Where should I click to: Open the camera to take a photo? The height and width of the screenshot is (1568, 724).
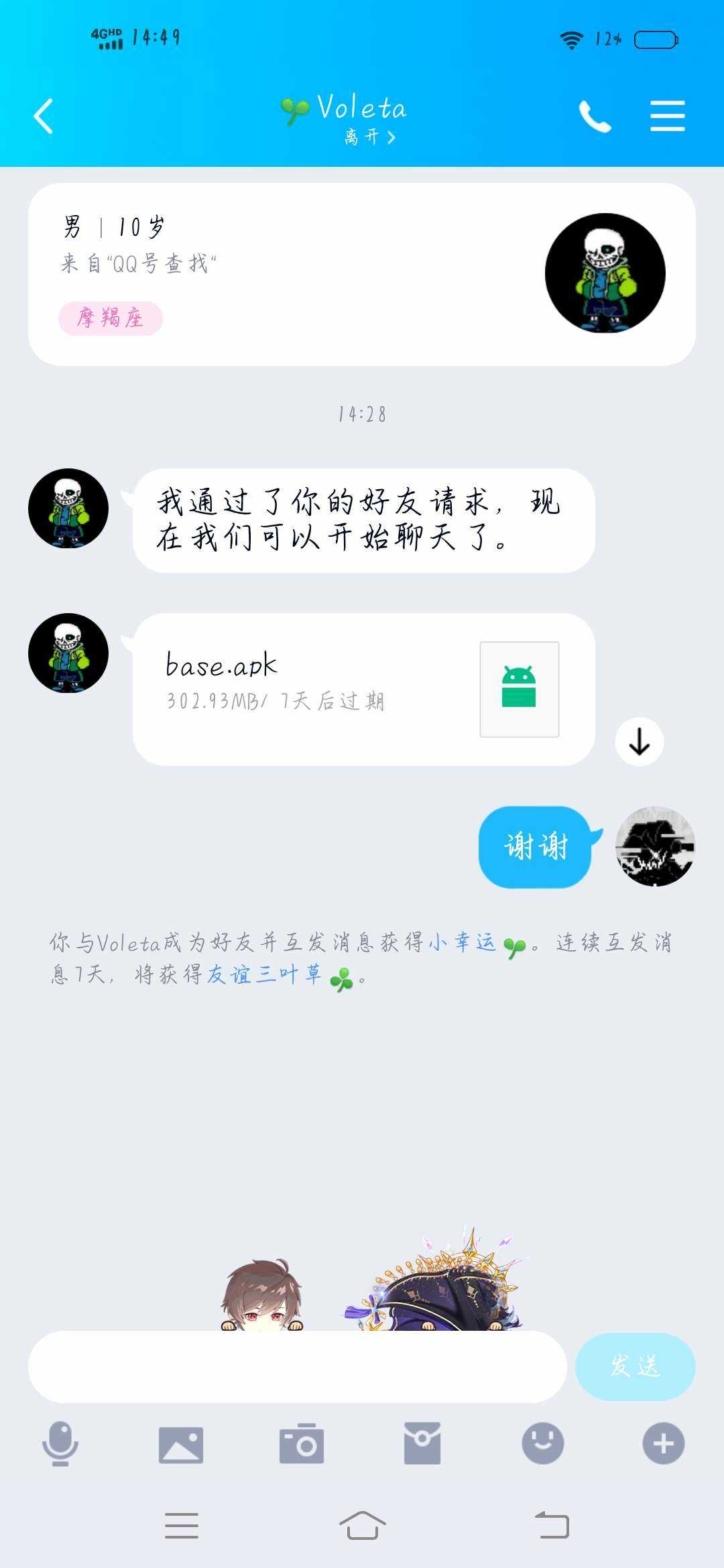(x=302, y=1444)
